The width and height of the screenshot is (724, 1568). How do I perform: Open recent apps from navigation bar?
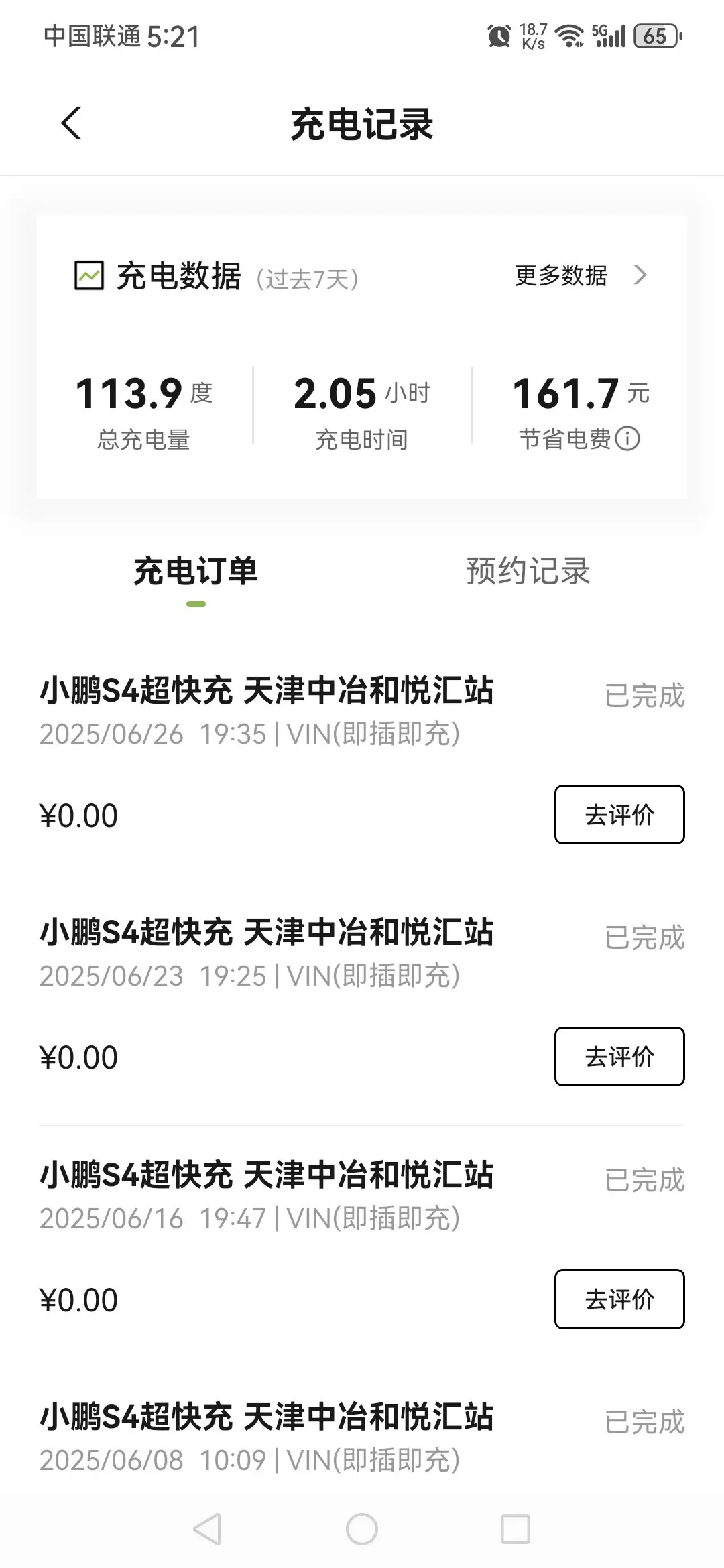[516, 1529]
